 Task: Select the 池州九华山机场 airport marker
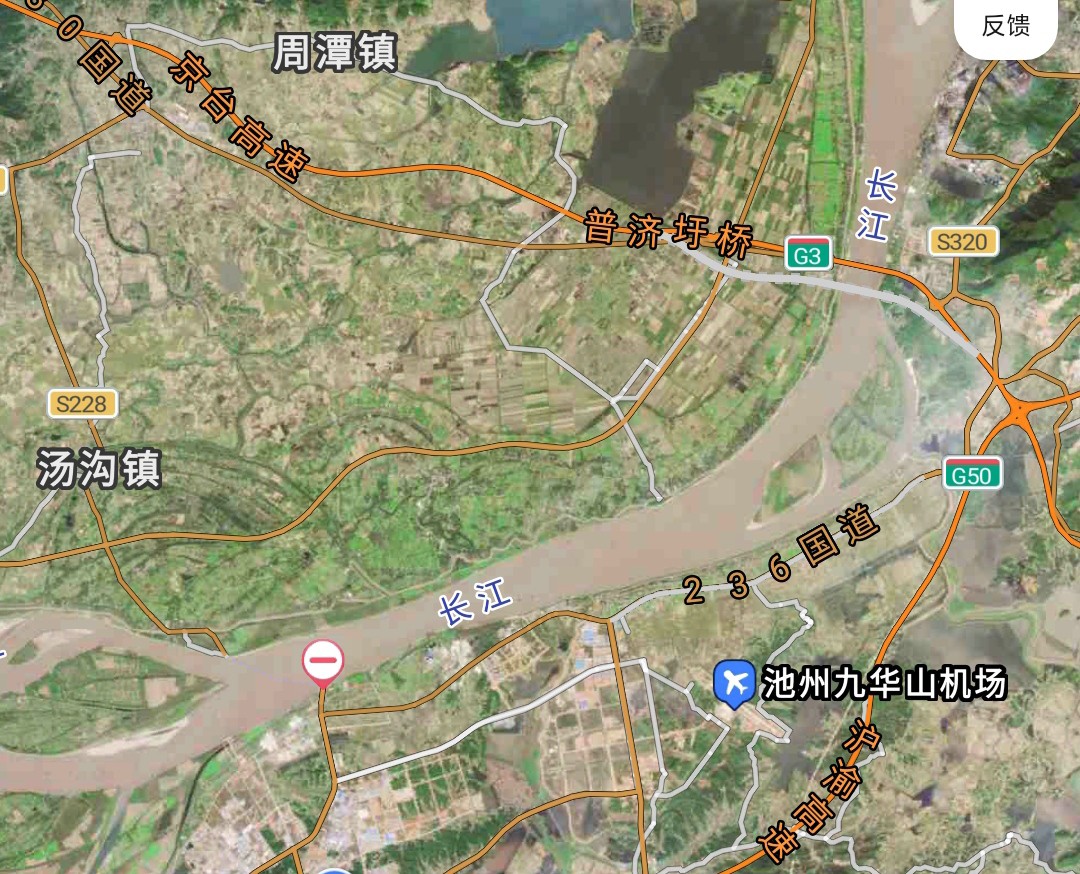(x=736, y=684)
